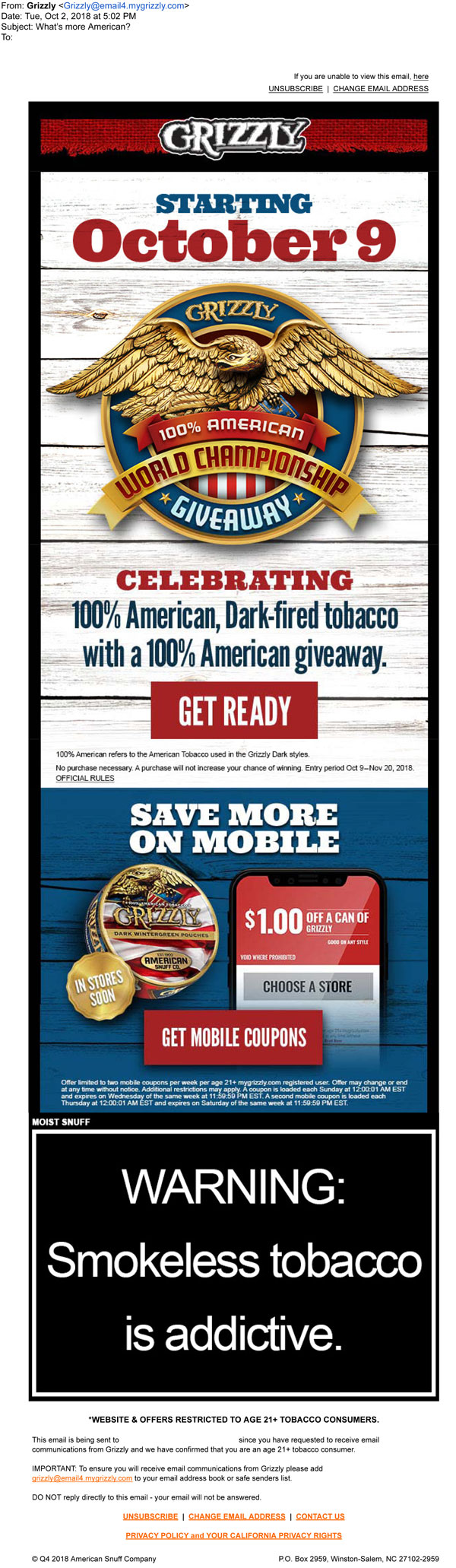Tap the orange grizzly@email4.mygrizzly.com link in the safe-senders note

pos(82,1478)
